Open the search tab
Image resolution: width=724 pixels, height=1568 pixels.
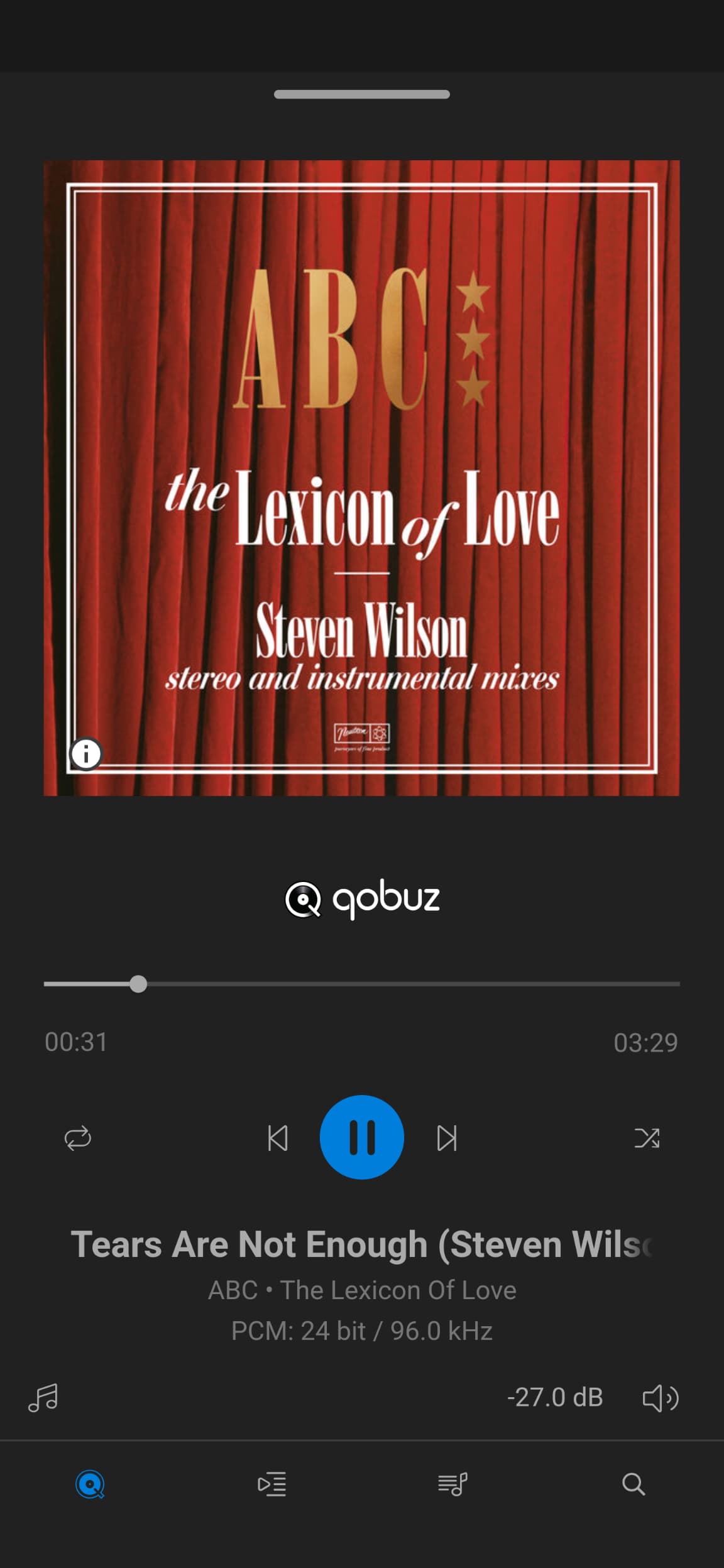click(x=633, y=1484)
